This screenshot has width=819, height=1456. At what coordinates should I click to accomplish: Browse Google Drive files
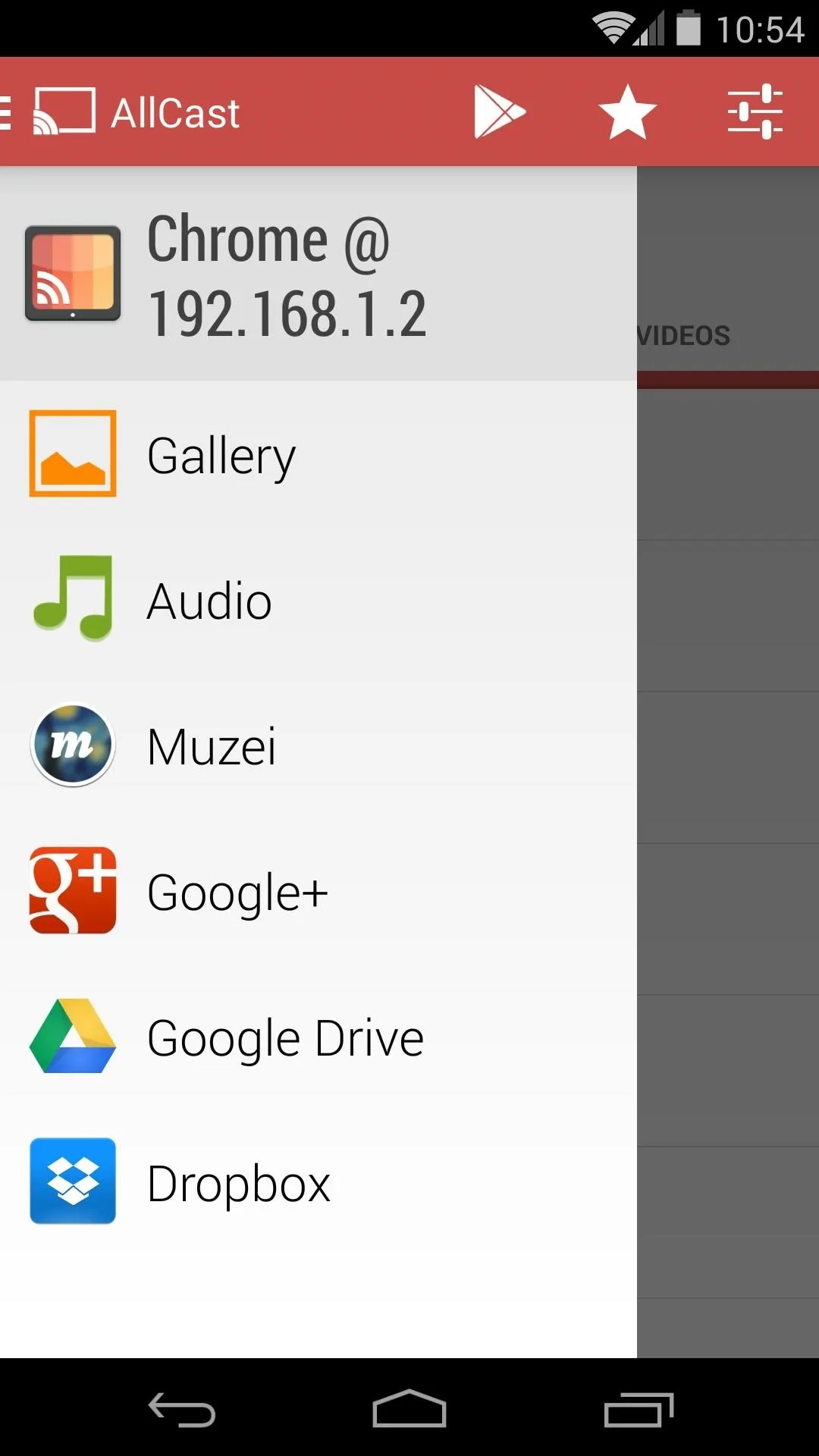pos(318,1037)
